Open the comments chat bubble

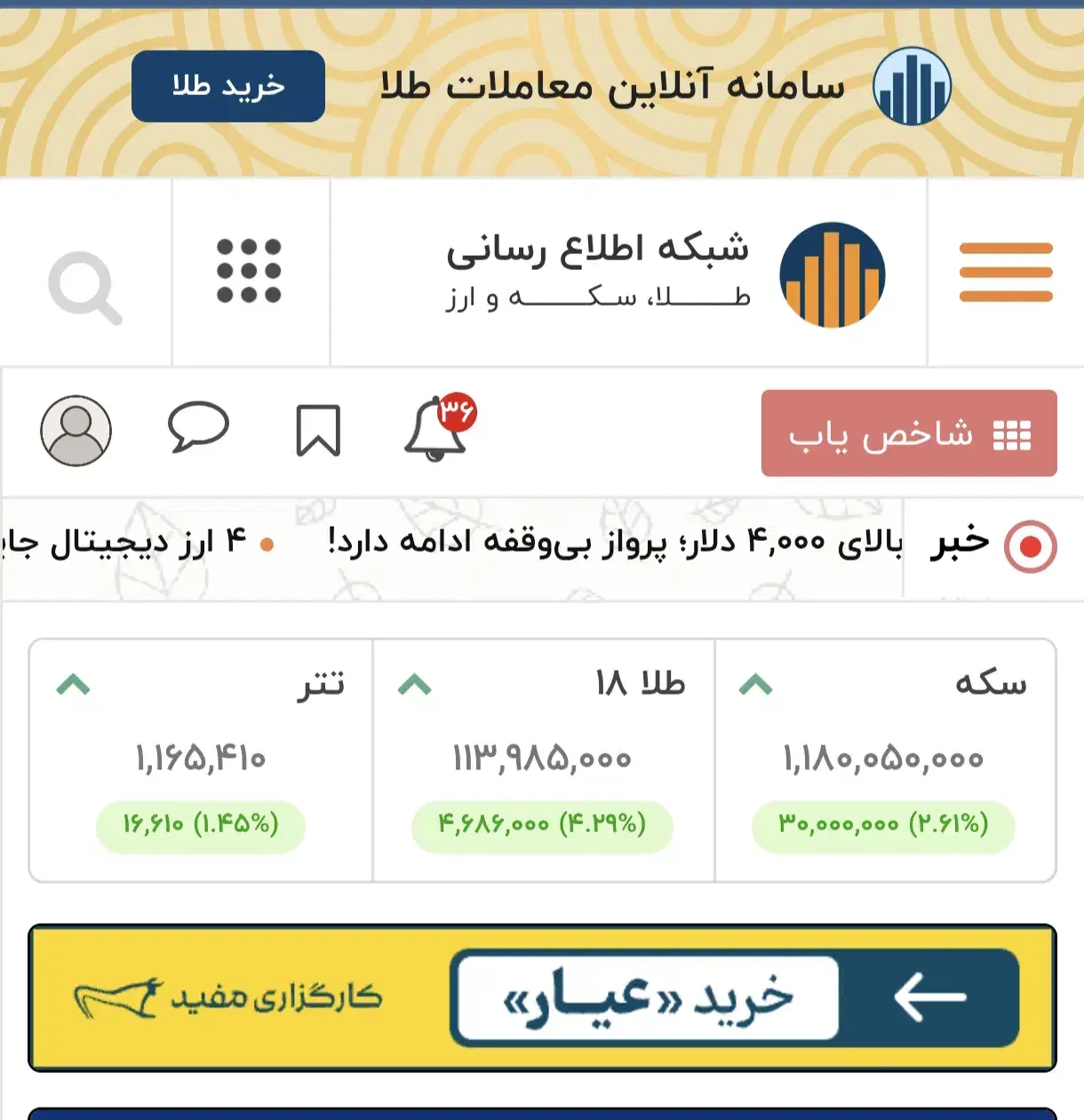coord(198,426)
